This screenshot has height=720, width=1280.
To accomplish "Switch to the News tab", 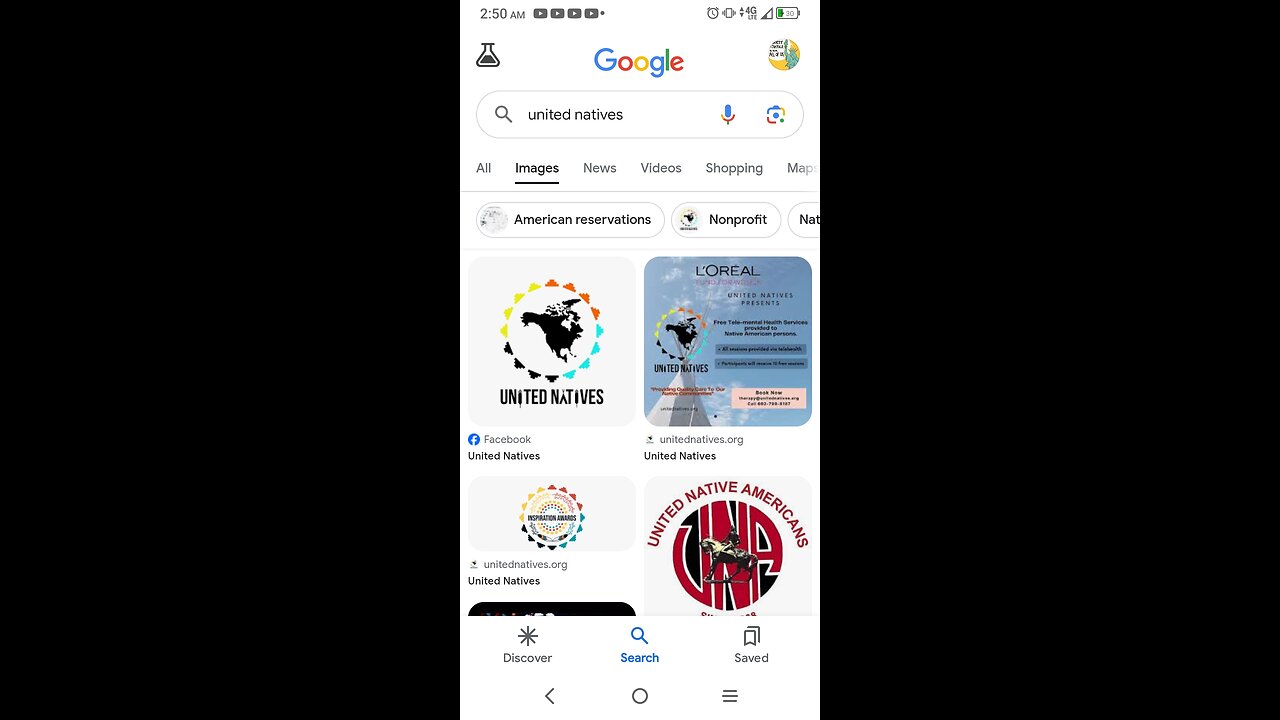I will (x=600, y=168).
